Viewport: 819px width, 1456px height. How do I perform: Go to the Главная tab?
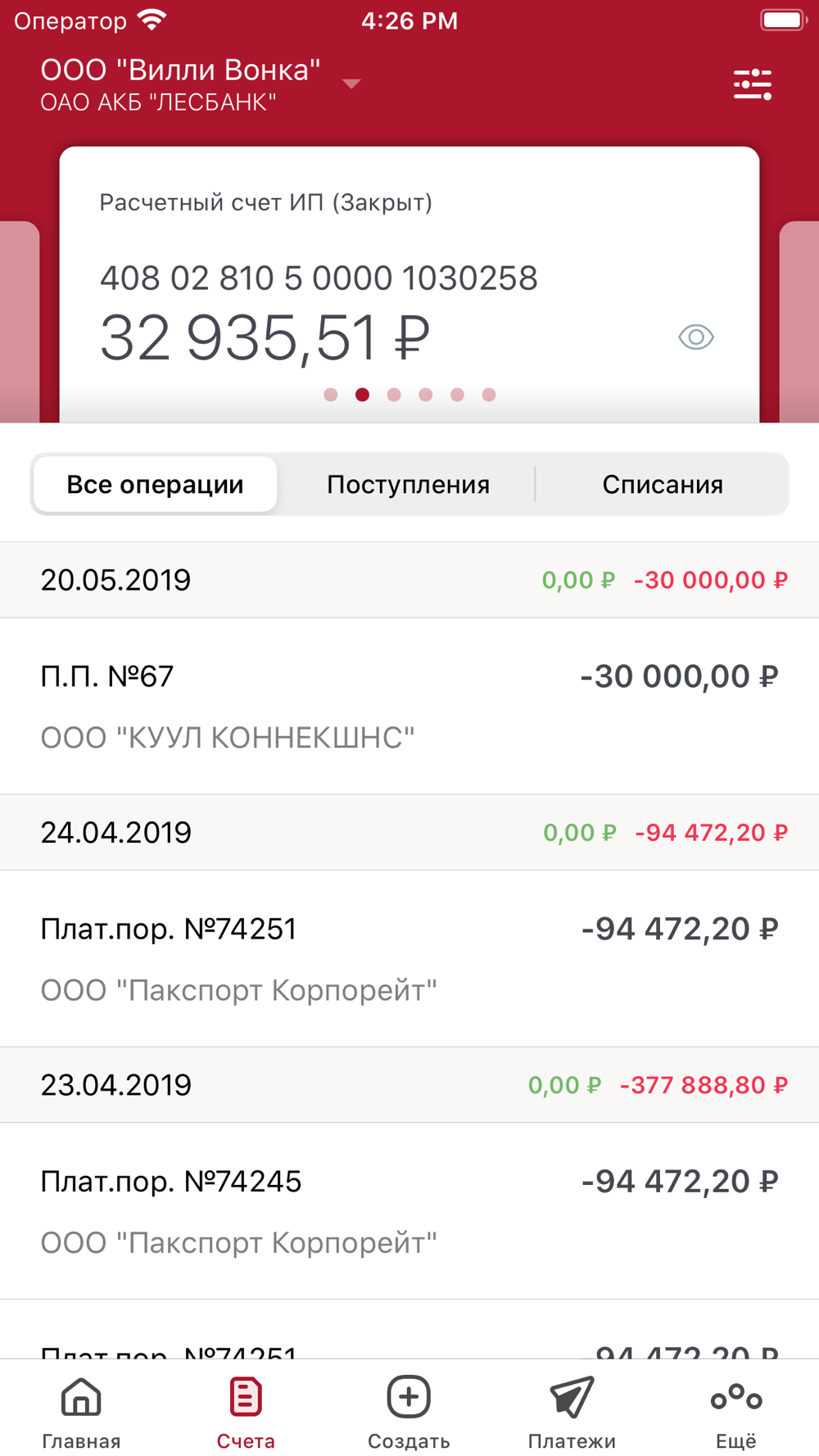coord(82,1412)
